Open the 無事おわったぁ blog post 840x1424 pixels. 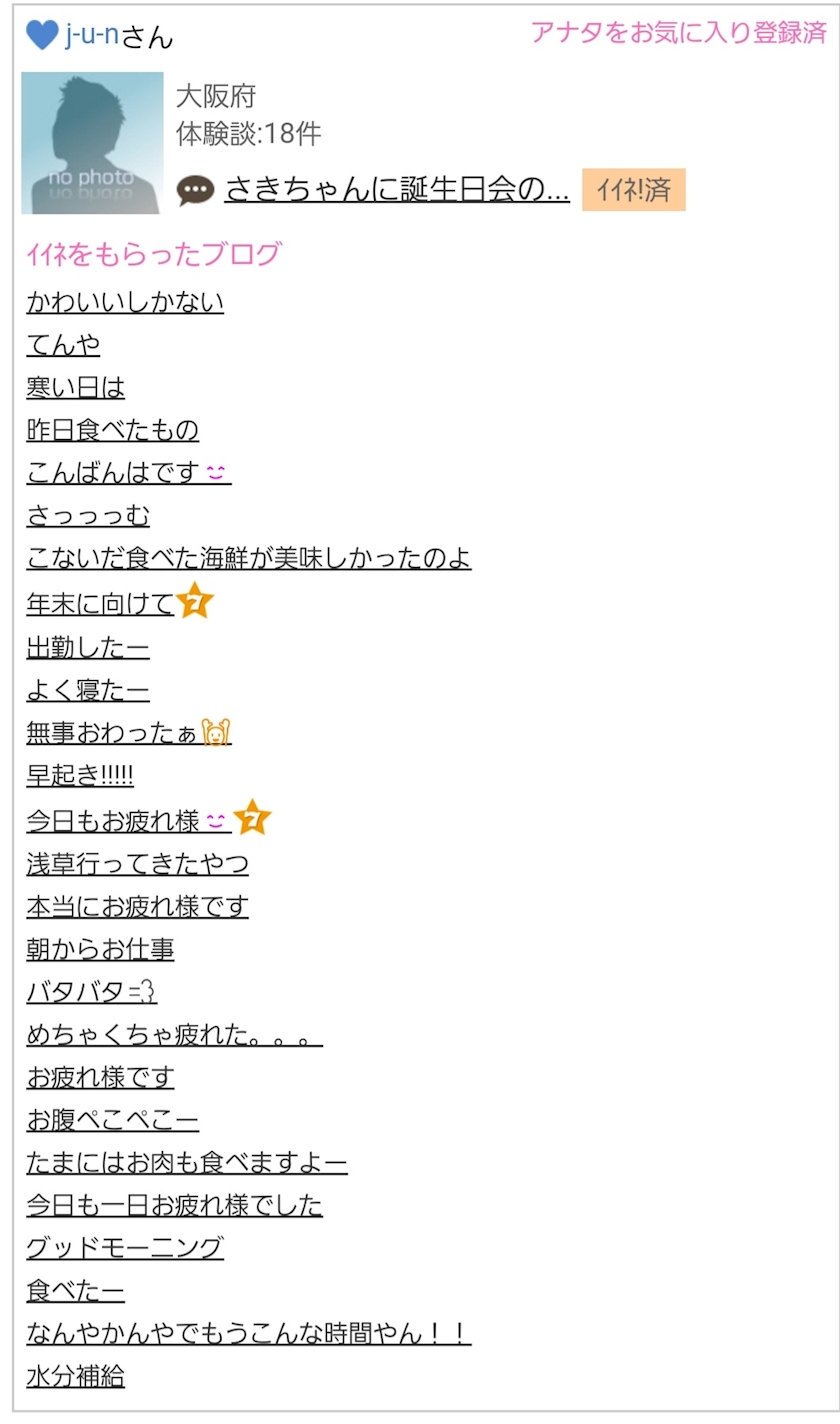coord(129,733)
